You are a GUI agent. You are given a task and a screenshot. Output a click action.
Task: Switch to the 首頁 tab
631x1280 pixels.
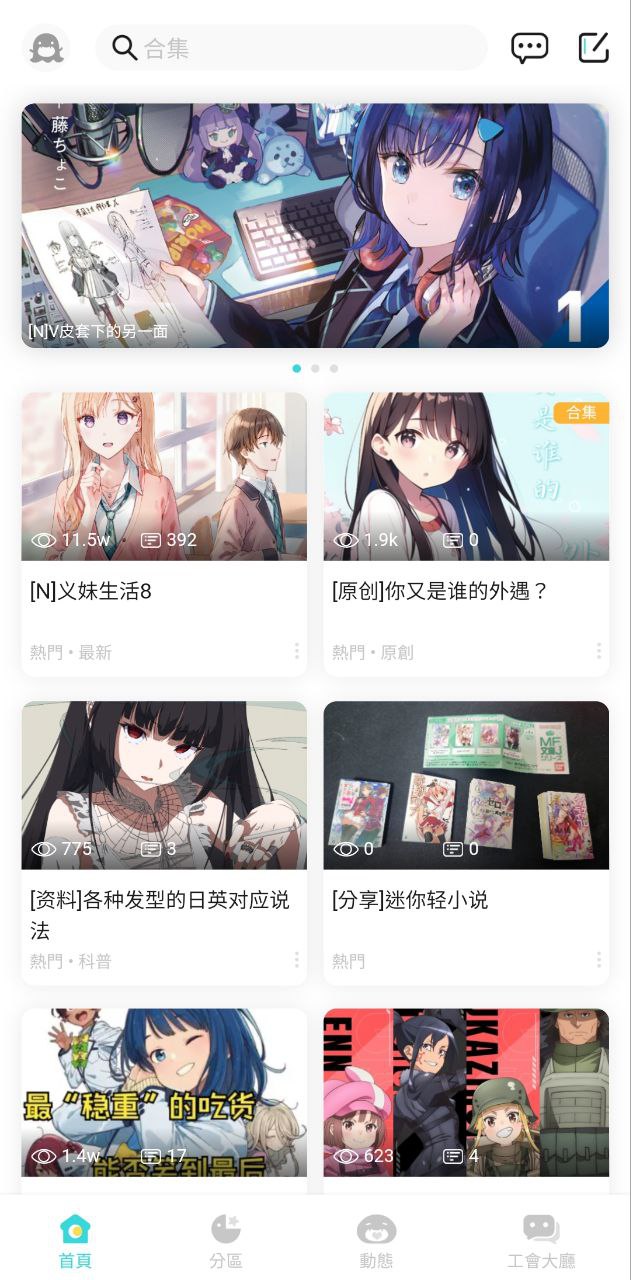75,1242
